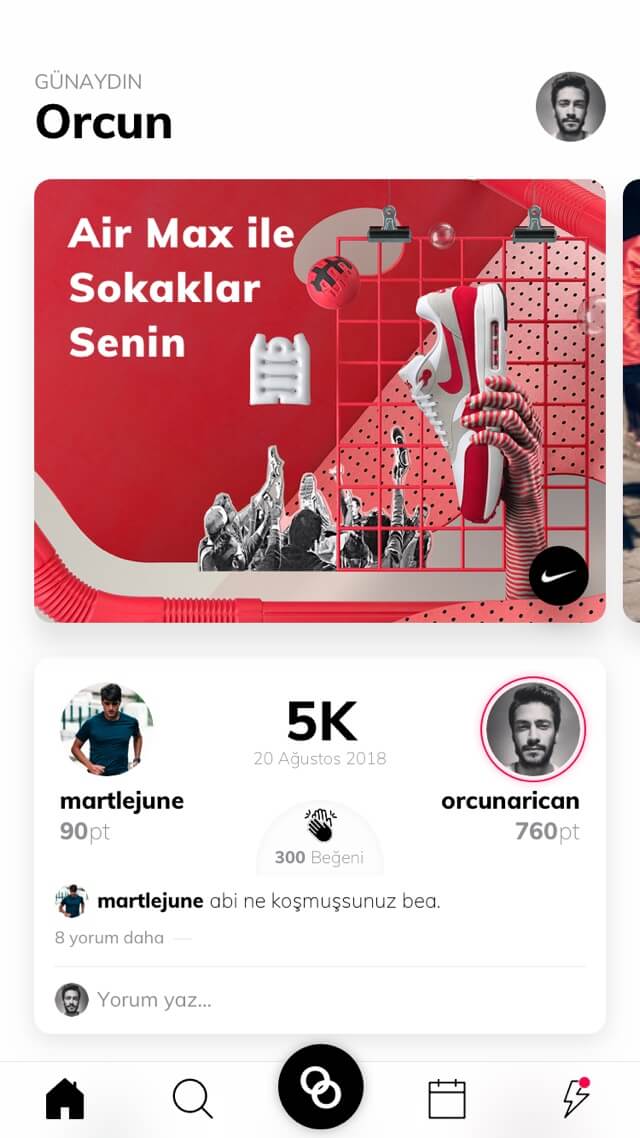Screen dimensions: 640x1138
Task: Switch to the Search tab
Action: point(192,1098)
